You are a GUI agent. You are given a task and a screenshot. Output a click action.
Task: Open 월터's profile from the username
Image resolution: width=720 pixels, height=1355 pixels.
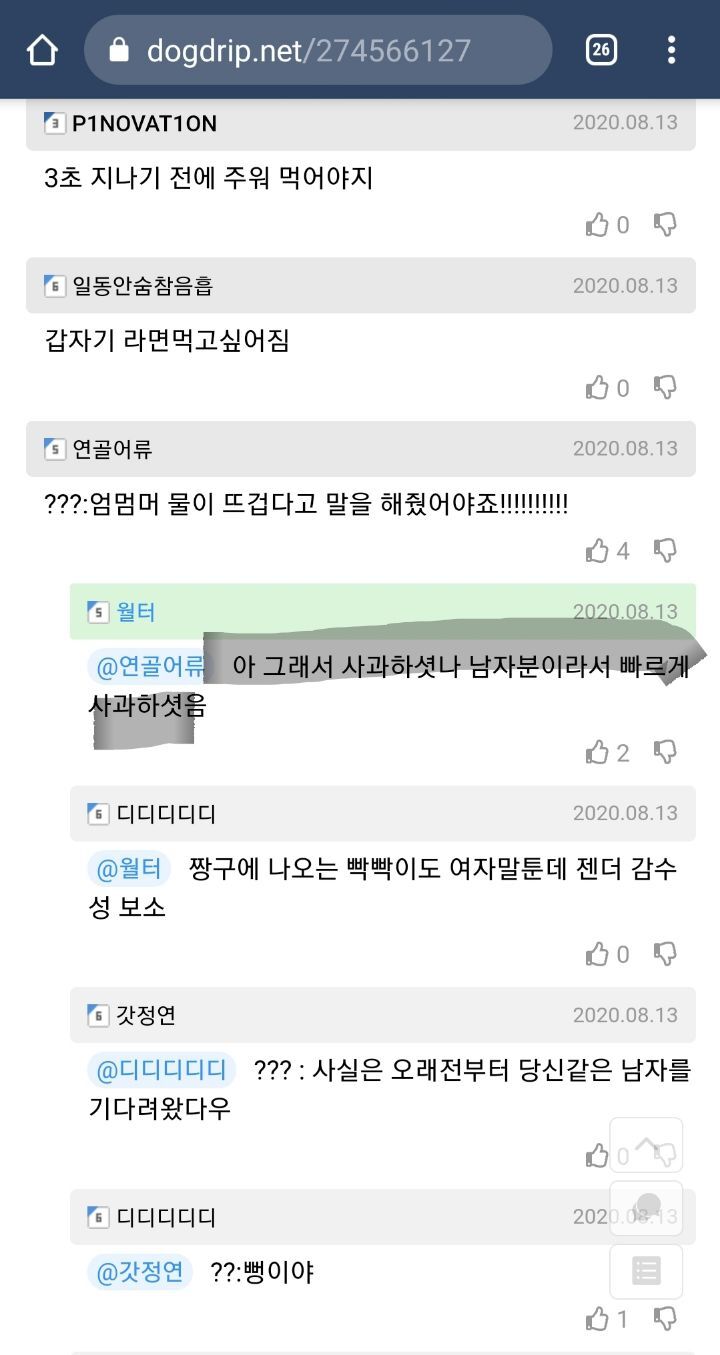click(136, 612)
